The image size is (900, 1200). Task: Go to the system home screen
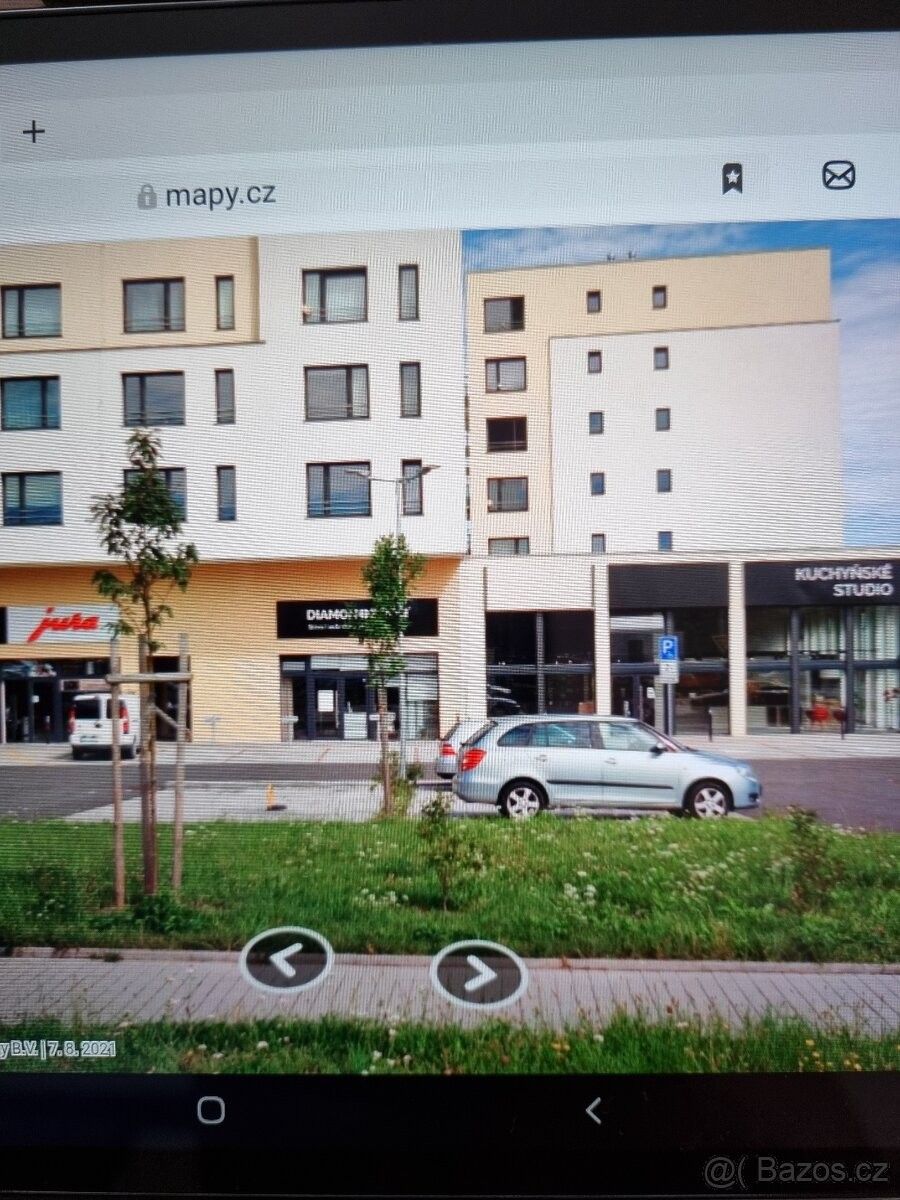point(211,1110)
